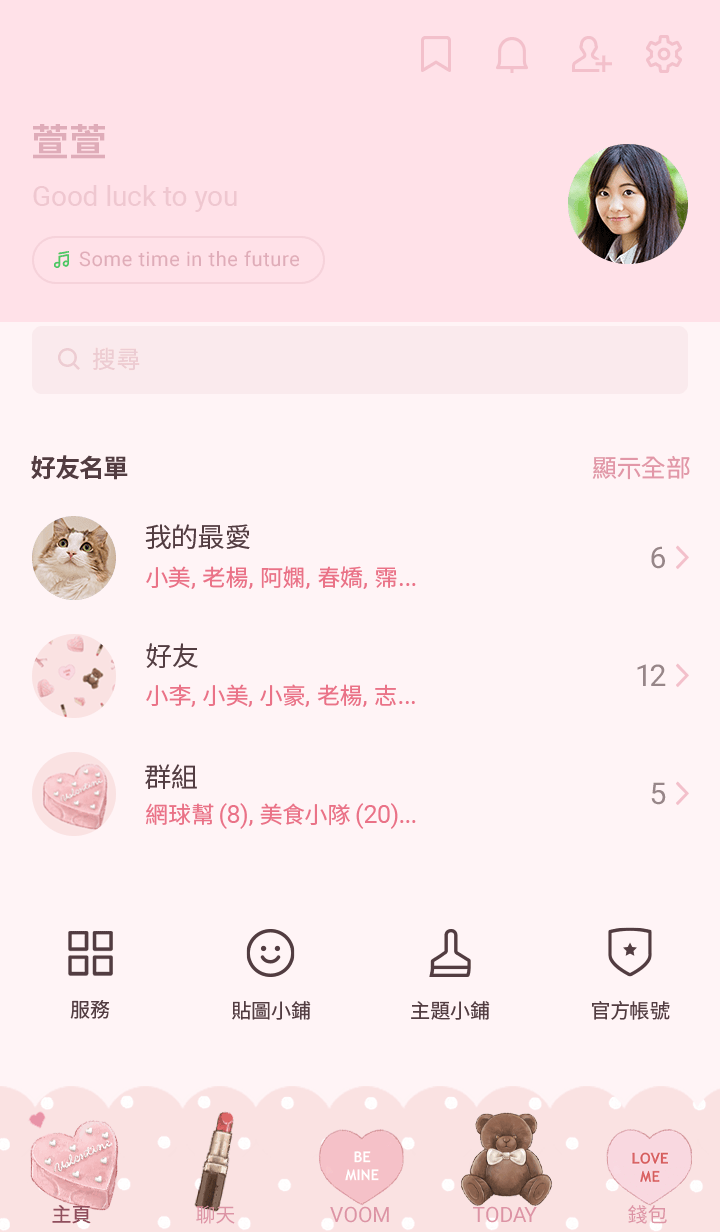This screenshot has height=1232, width=720.
Task: Open 貼圖小舖 sticker shop
Action: point(270,974)
